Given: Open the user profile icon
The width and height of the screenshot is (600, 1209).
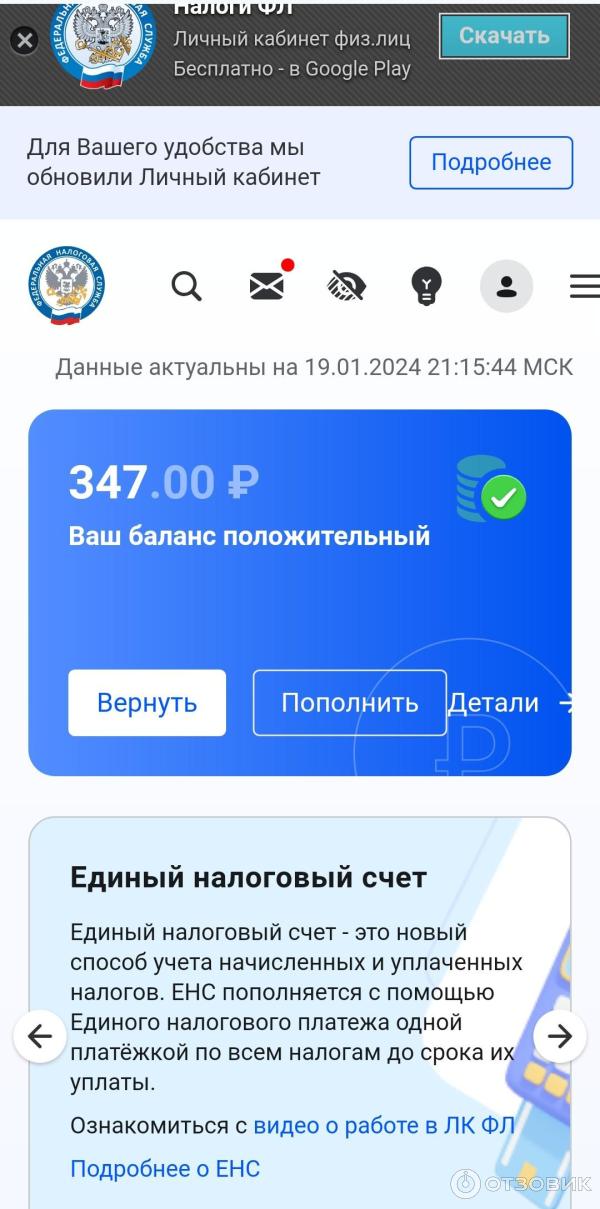Looking at the screenshot, I should click(506, 287).
